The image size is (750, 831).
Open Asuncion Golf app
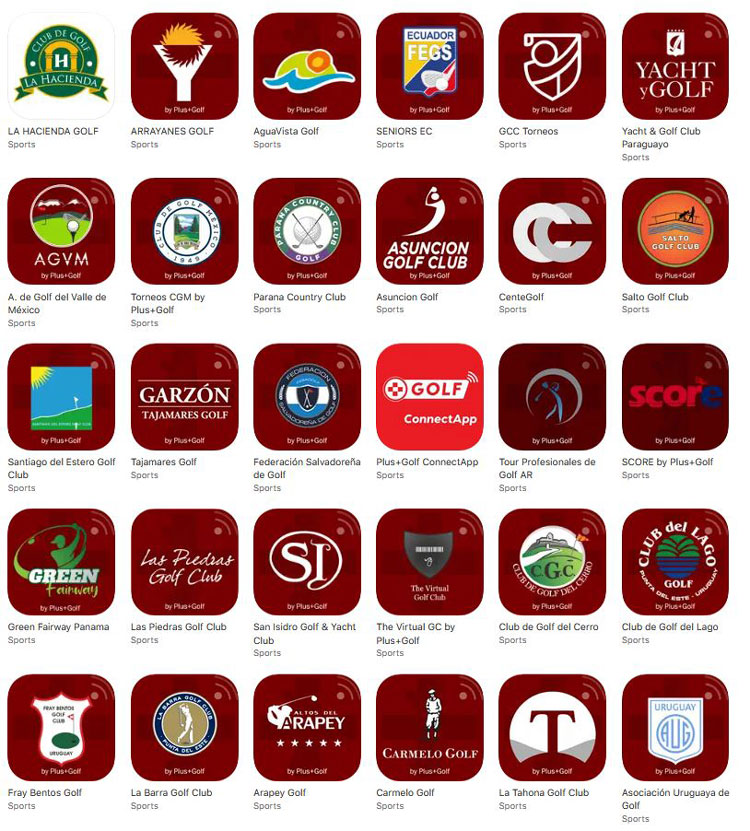430,232
